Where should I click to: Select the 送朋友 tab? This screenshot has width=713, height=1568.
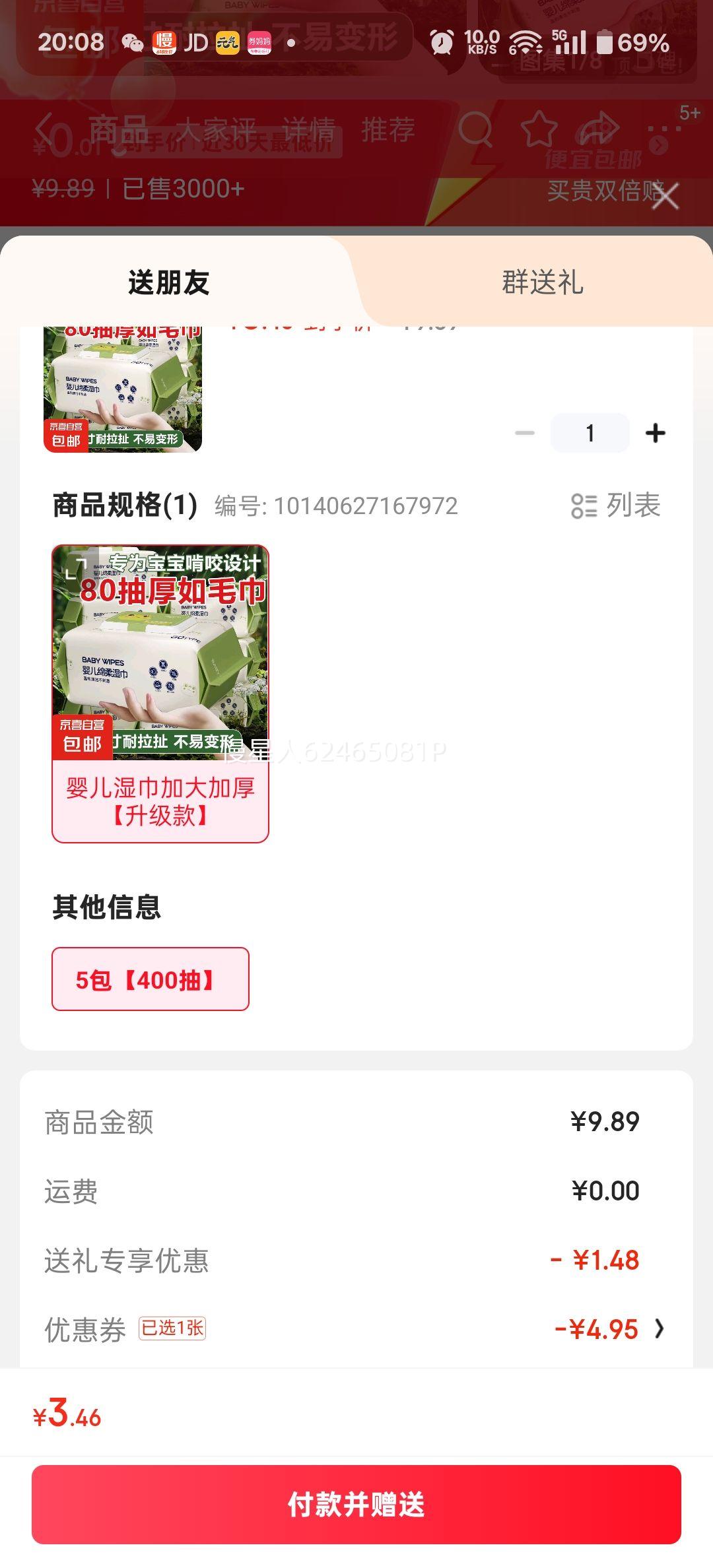click(x=169, y=282)
